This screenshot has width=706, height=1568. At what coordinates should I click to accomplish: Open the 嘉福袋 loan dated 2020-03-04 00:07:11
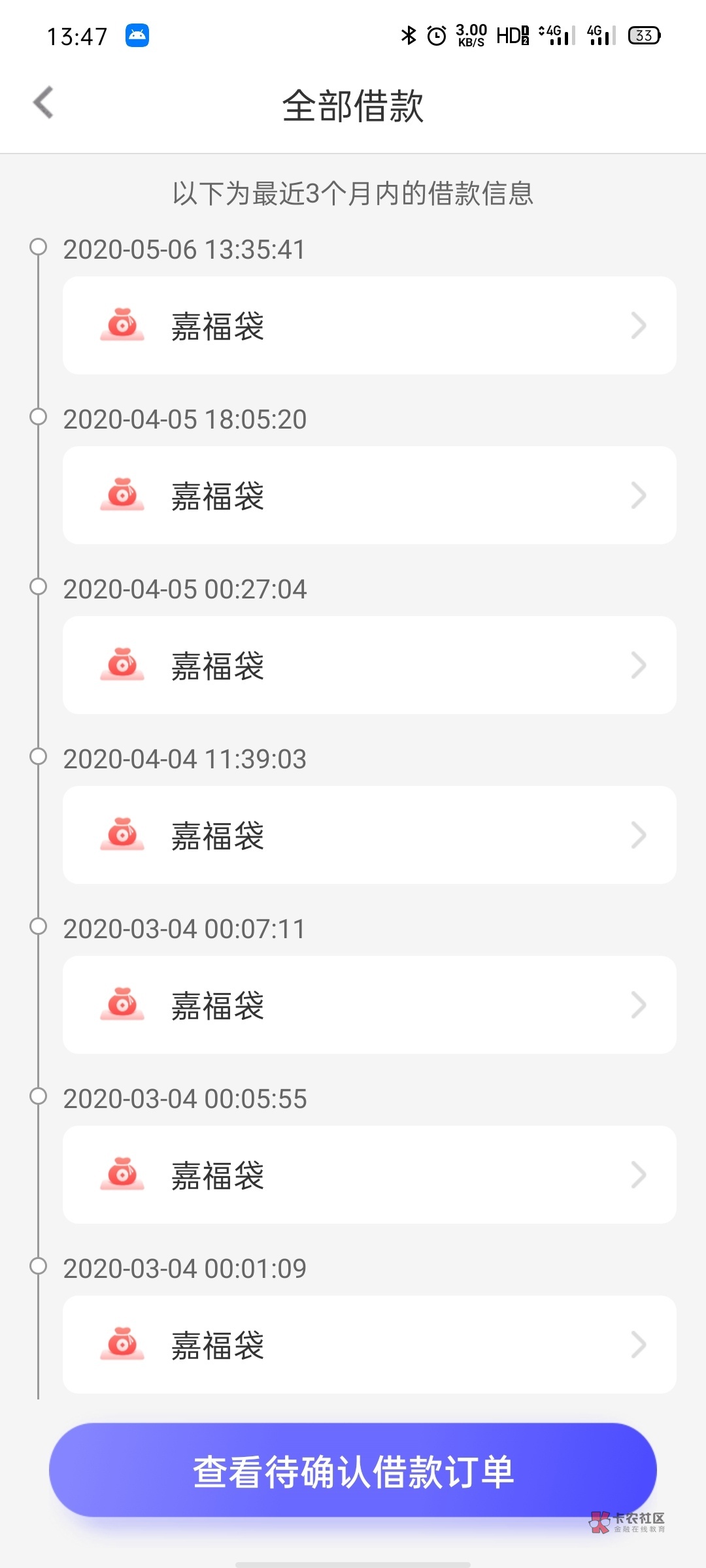click(369, 1005)
